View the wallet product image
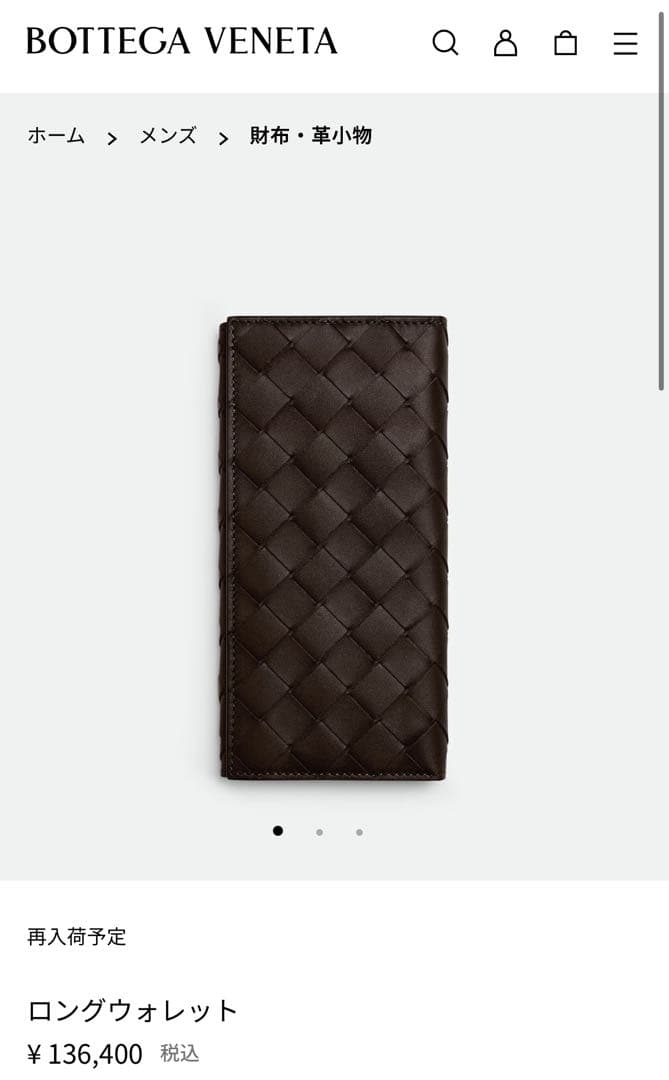Image resolution: width=669 pixels, height=1080 pixels. 334,548
